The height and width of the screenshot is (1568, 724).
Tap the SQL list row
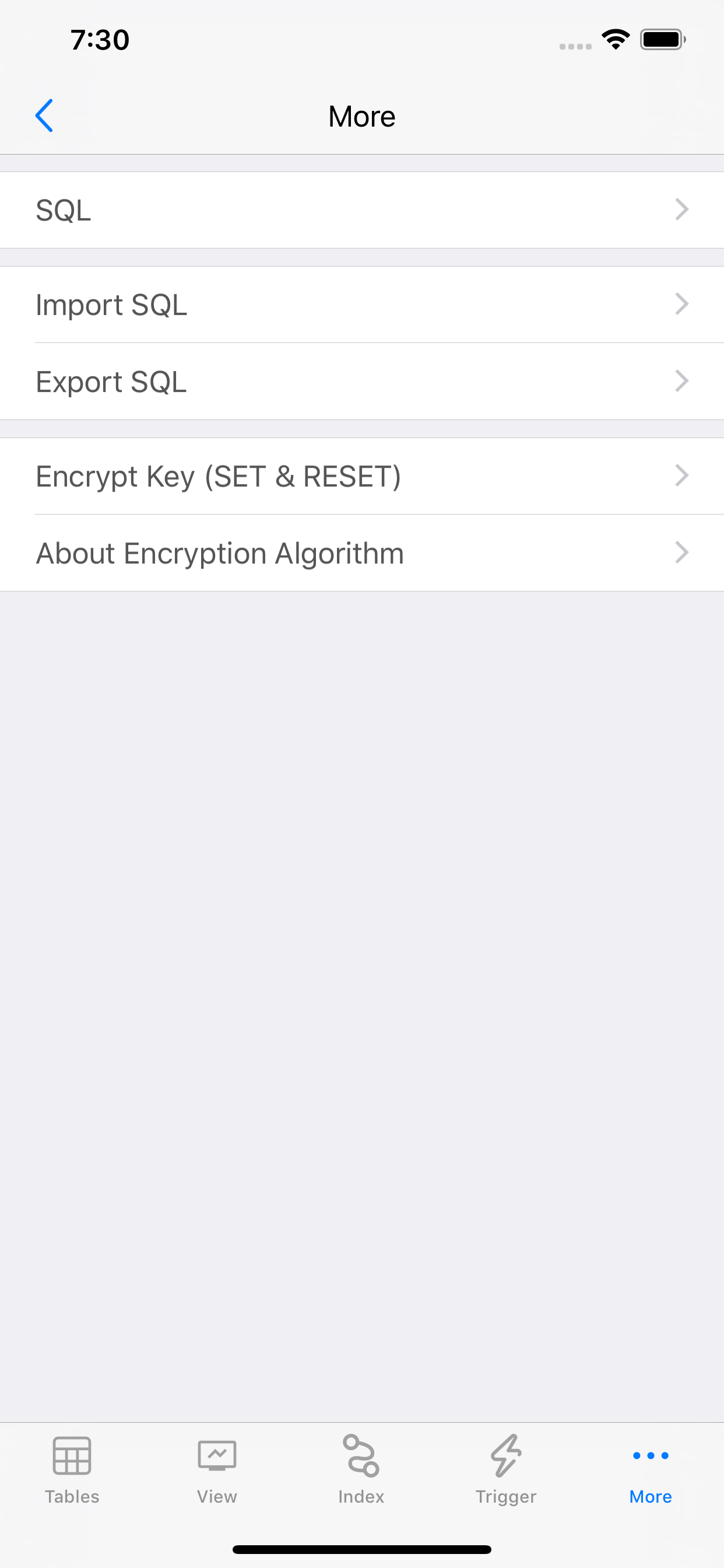(x=362, y=209)
